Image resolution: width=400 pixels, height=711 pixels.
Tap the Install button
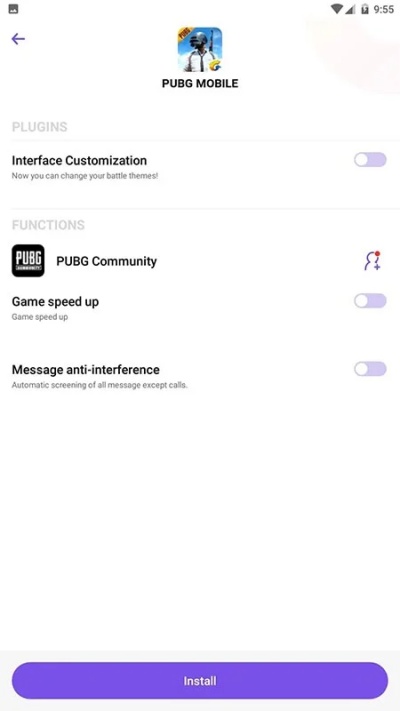pyautogui.click(x=200, y=681)
